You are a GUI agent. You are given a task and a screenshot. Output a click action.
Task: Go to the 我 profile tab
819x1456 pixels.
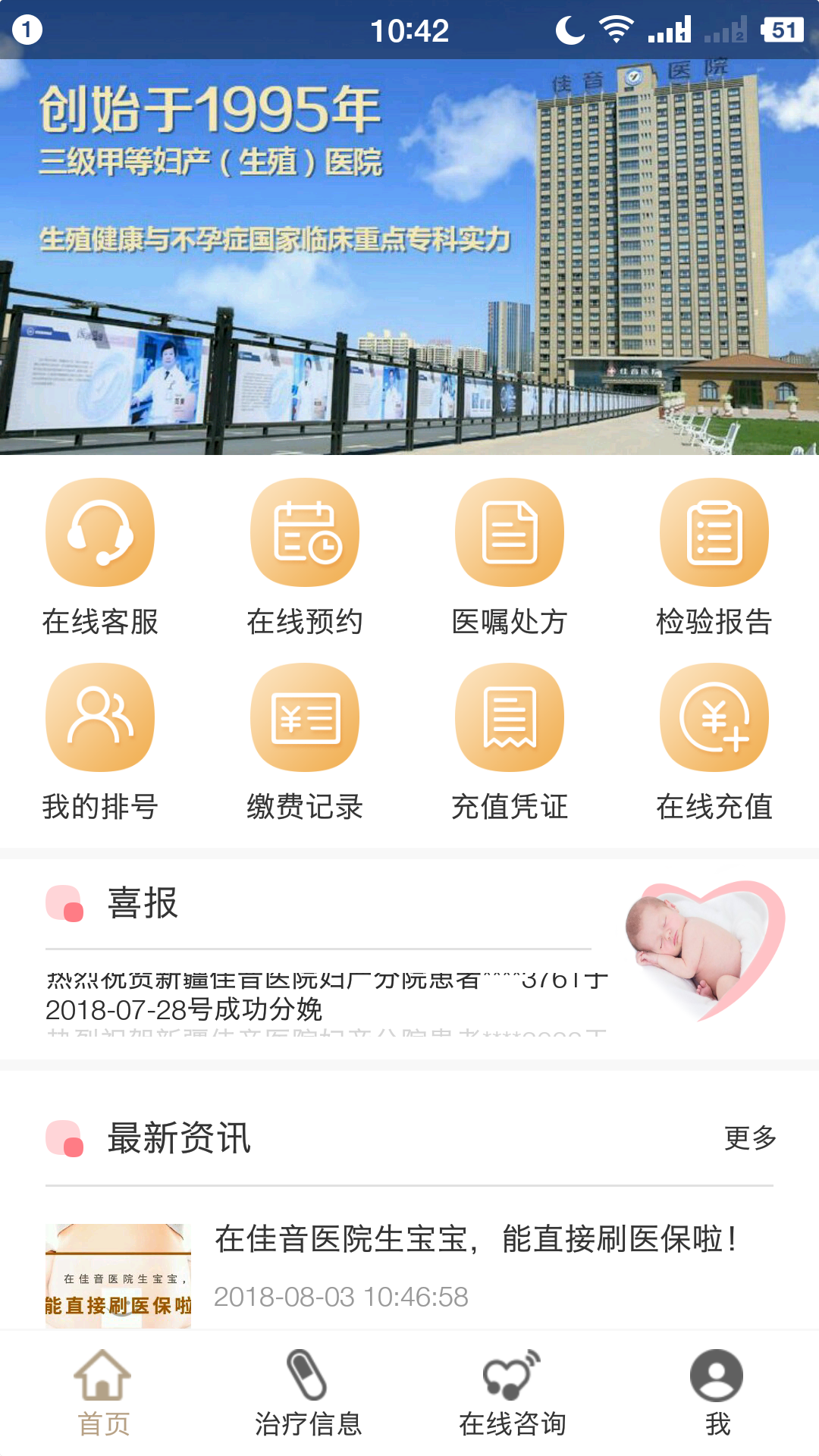(717, 1394)
